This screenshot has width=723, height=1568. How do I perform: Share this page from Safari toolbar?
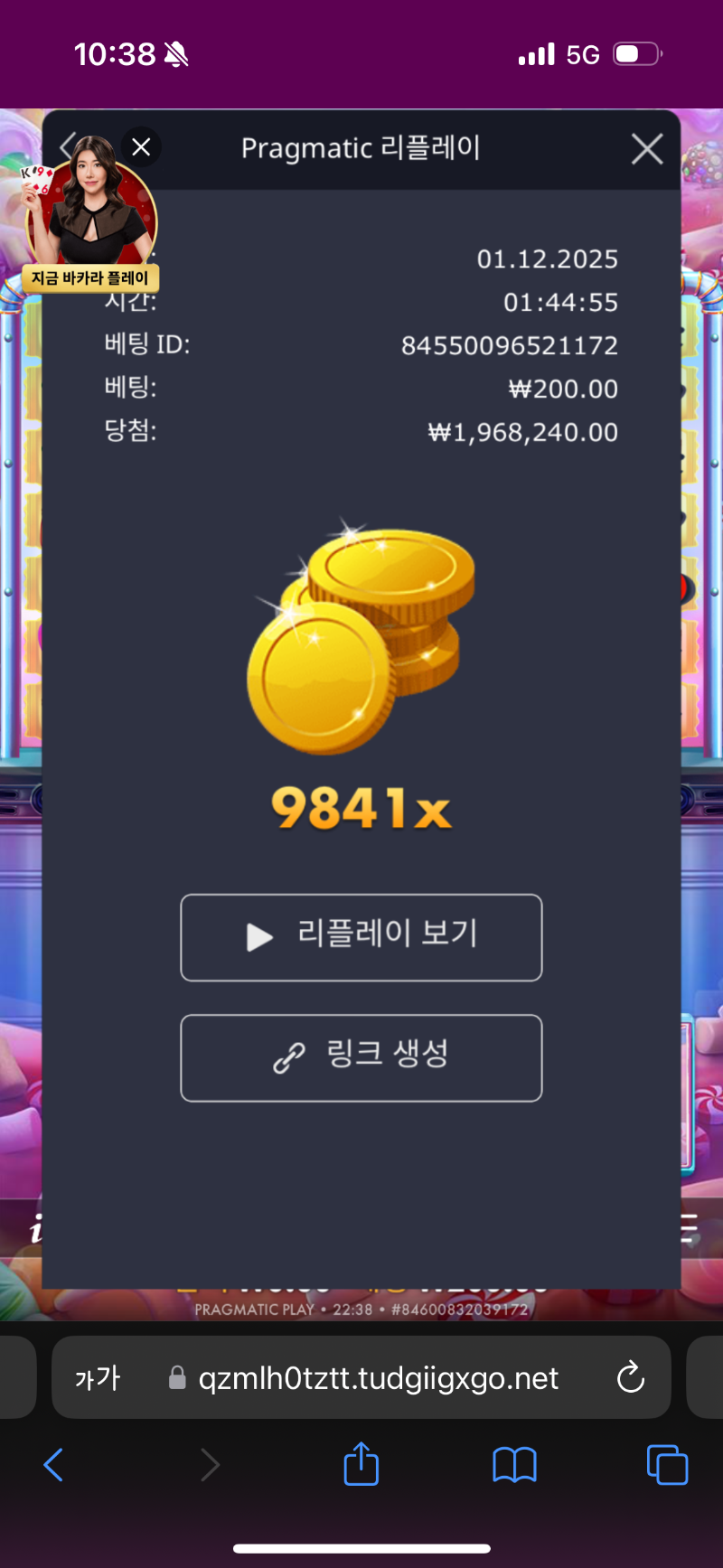(x=361, y=1463)
